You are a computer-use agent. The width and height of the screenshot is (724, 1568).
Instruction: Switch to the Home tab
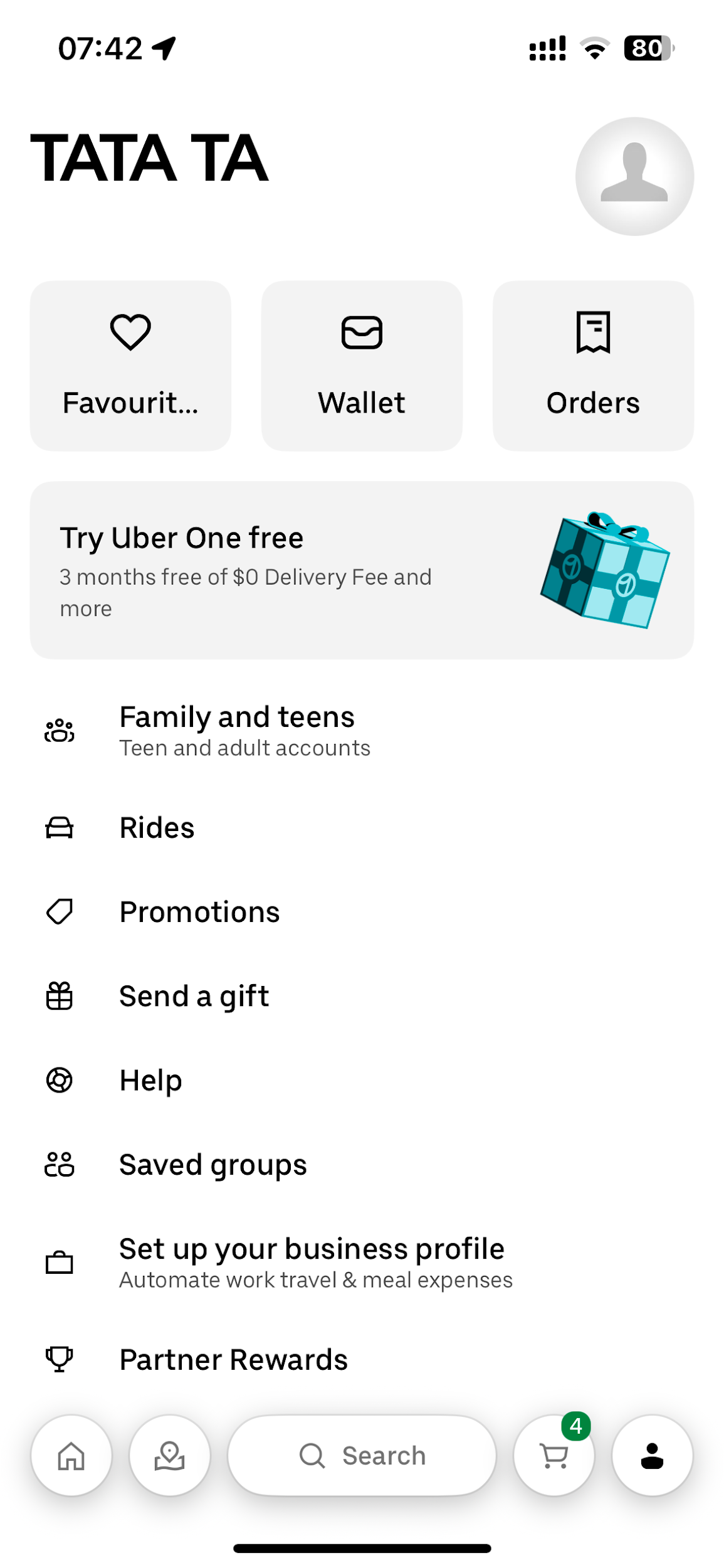[71, 1455]
